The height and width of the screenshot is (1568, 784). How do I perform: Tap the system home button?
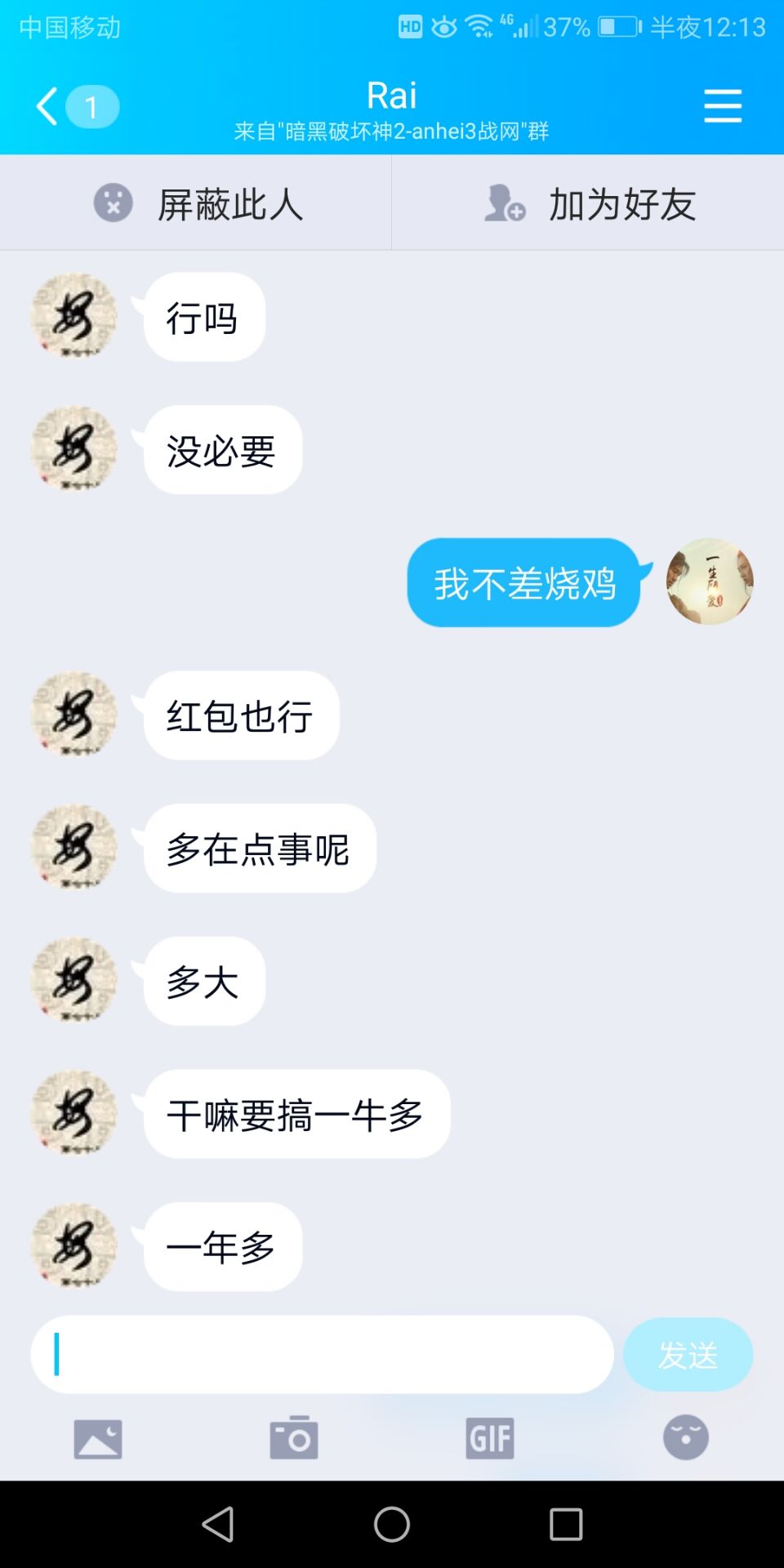tap(392, 1524)
